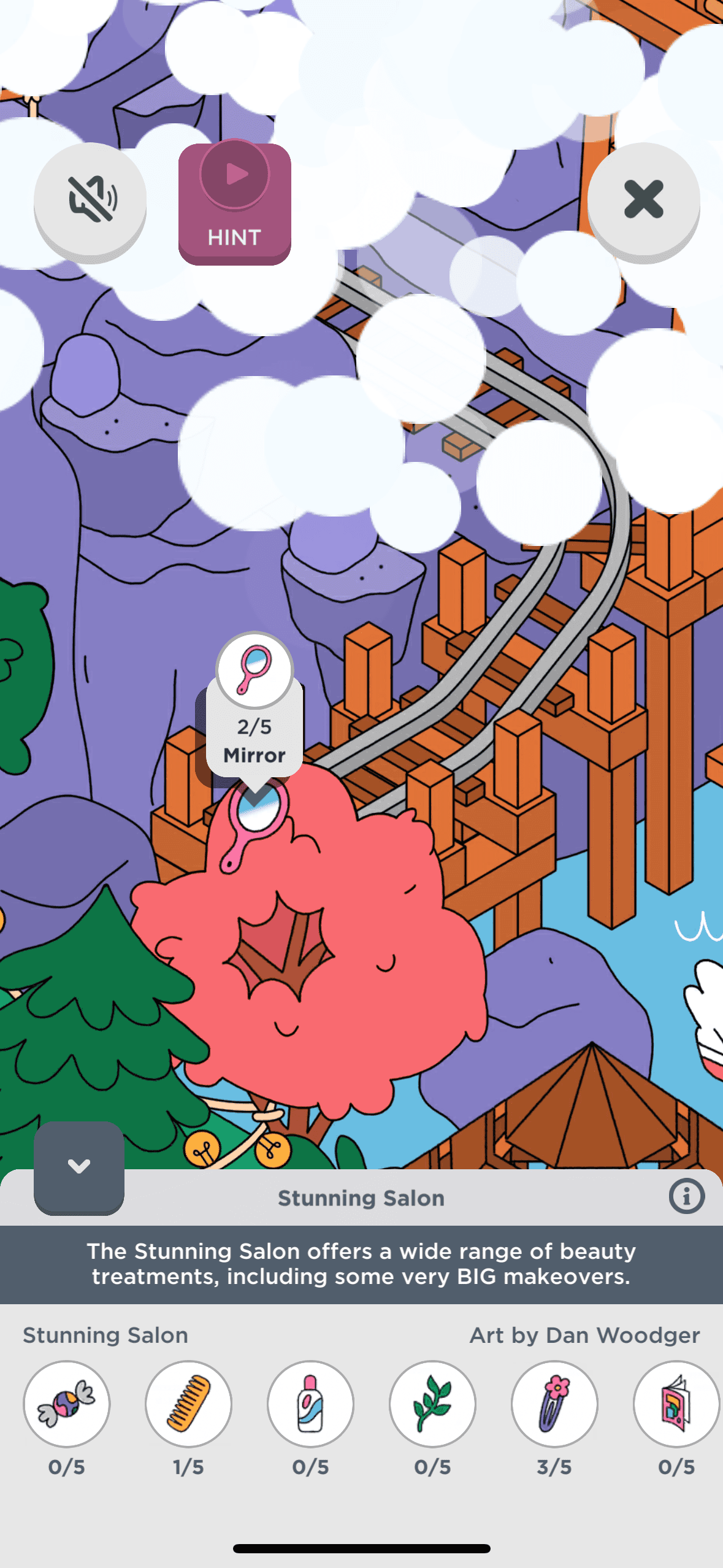Close the game with the X button

[x=643, y=199]
